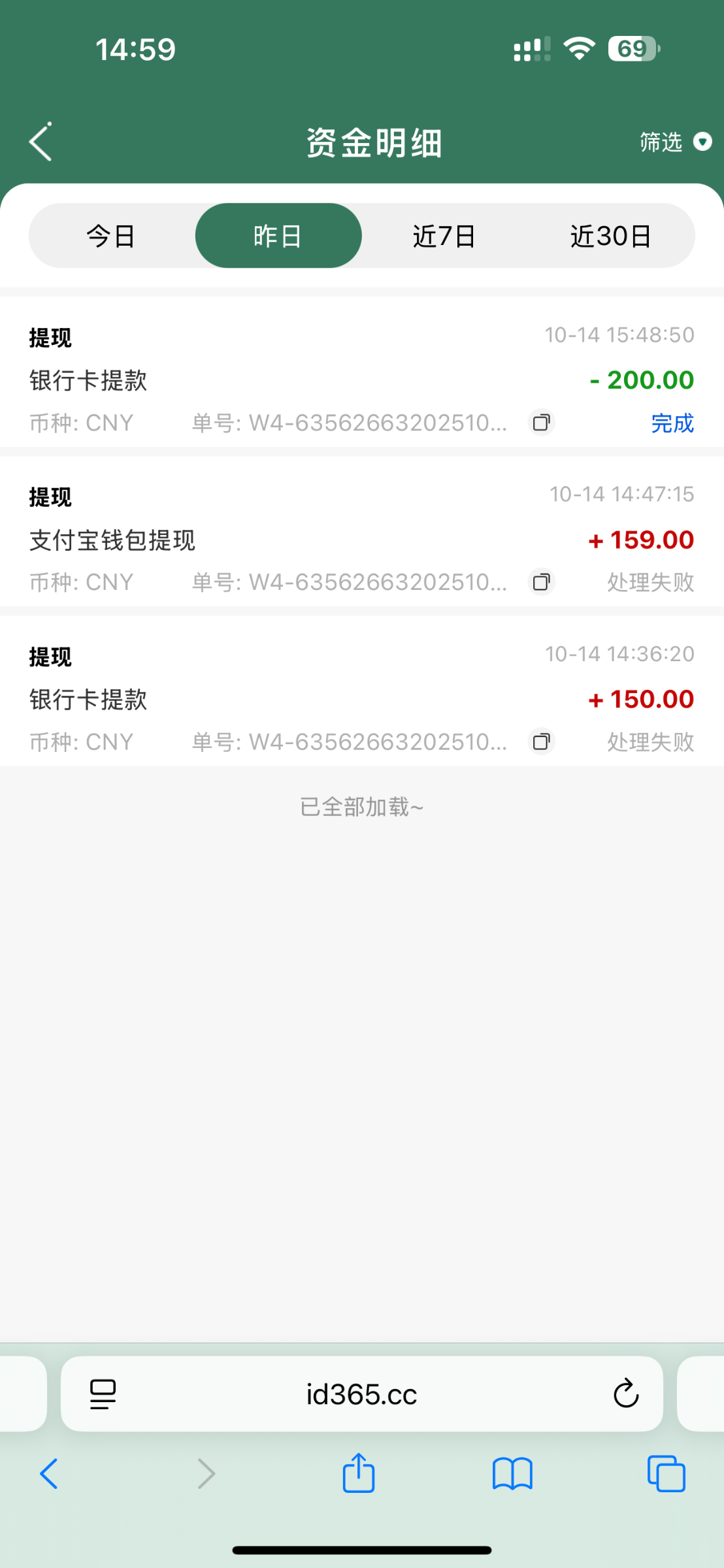Copy order number of the 150.00 record

(541, 742)
